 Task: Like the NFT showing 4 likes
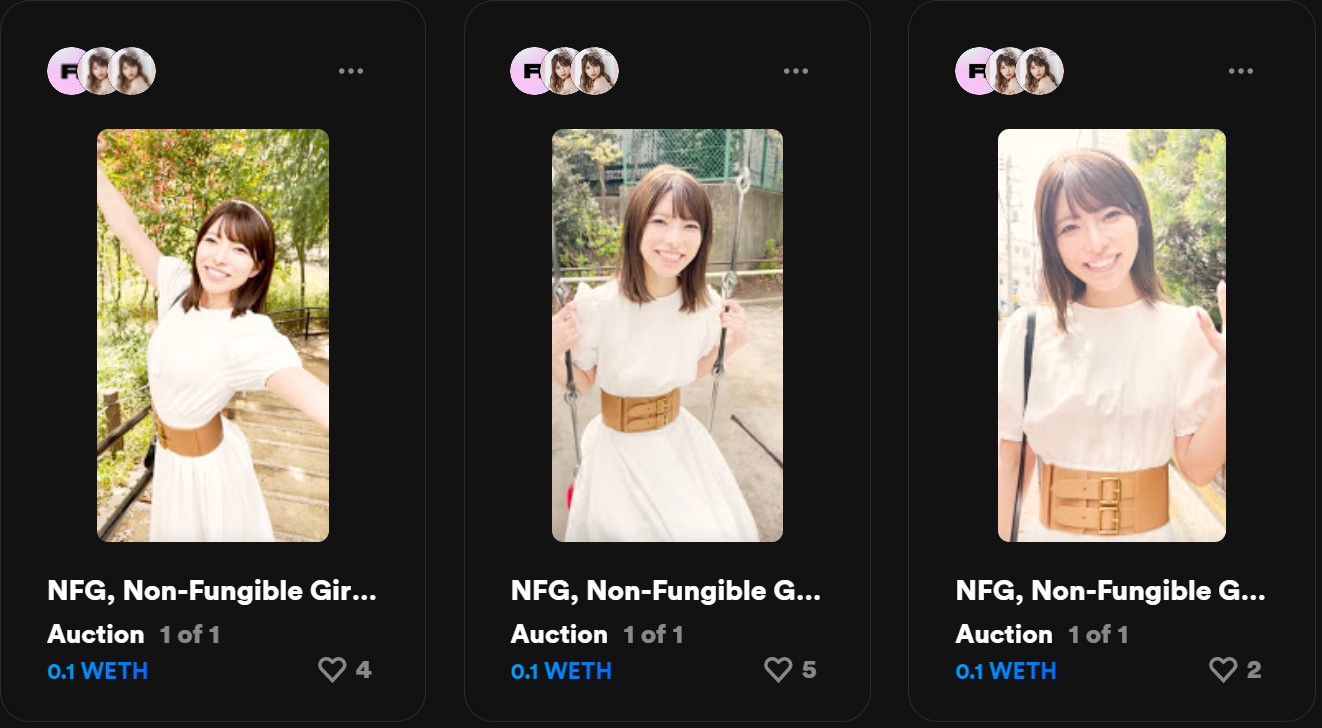tap(332, 669)
